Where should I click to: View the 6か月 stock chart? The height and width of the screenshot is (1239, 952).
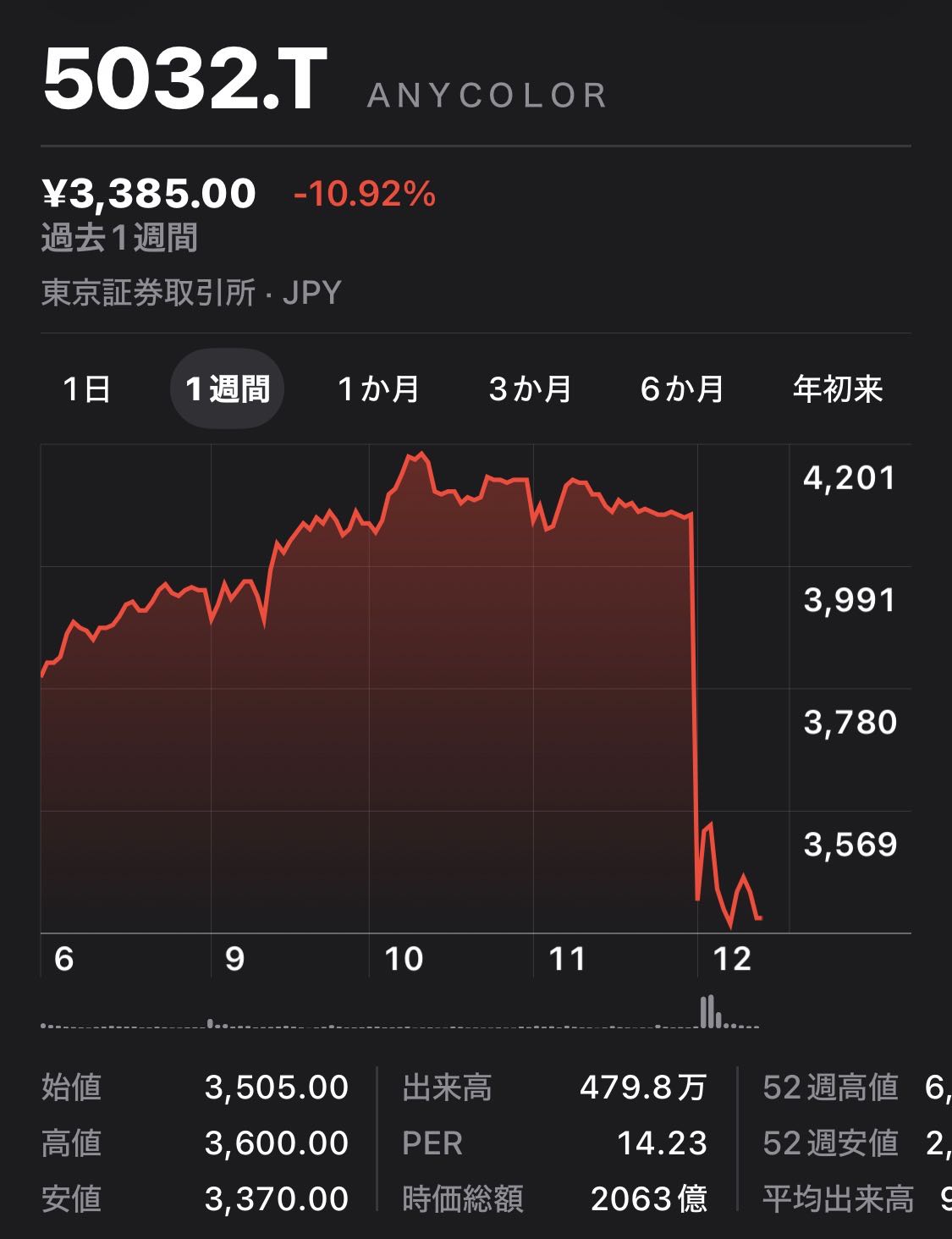(682, 389)
